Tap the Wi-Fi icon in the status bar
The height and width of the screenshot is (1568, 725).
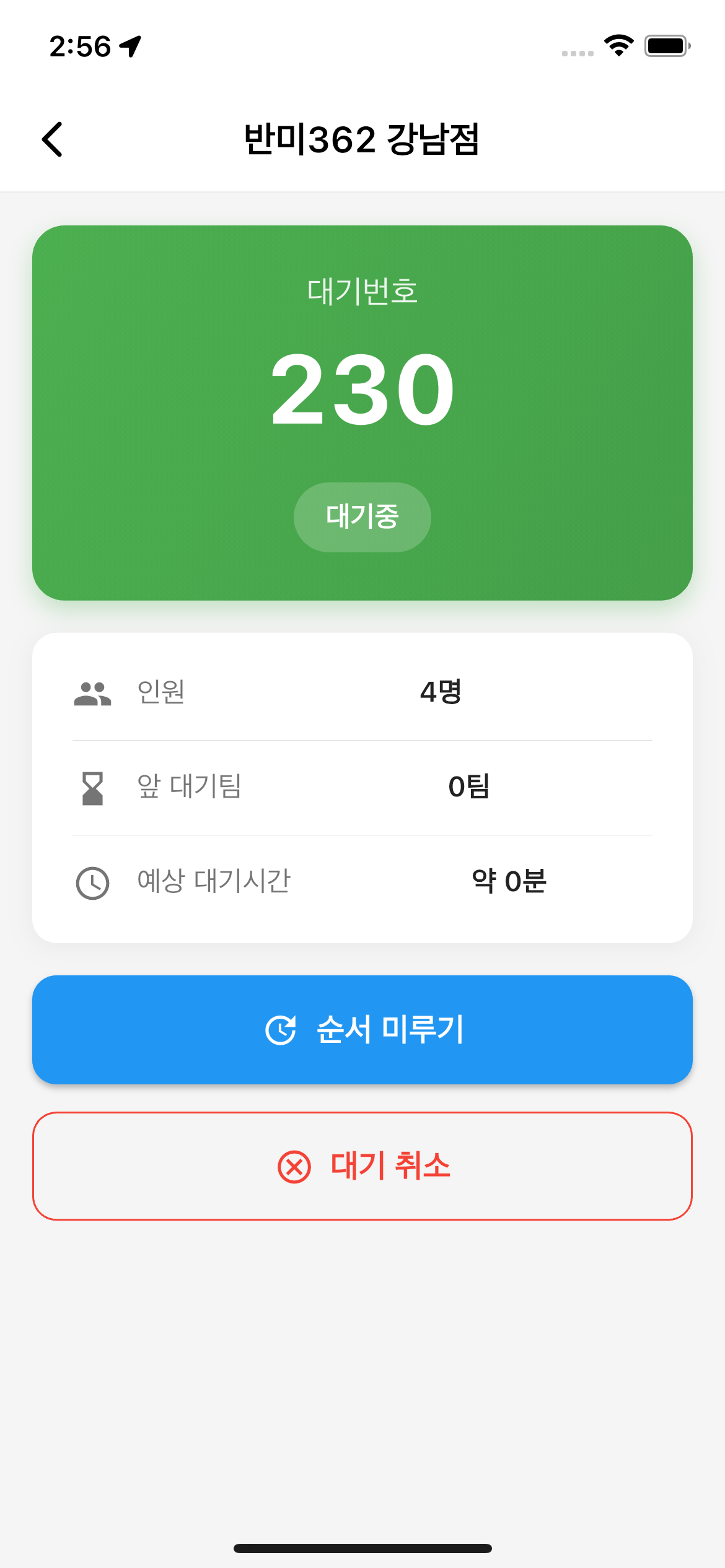pyautogui.click(x=618, y=46)
